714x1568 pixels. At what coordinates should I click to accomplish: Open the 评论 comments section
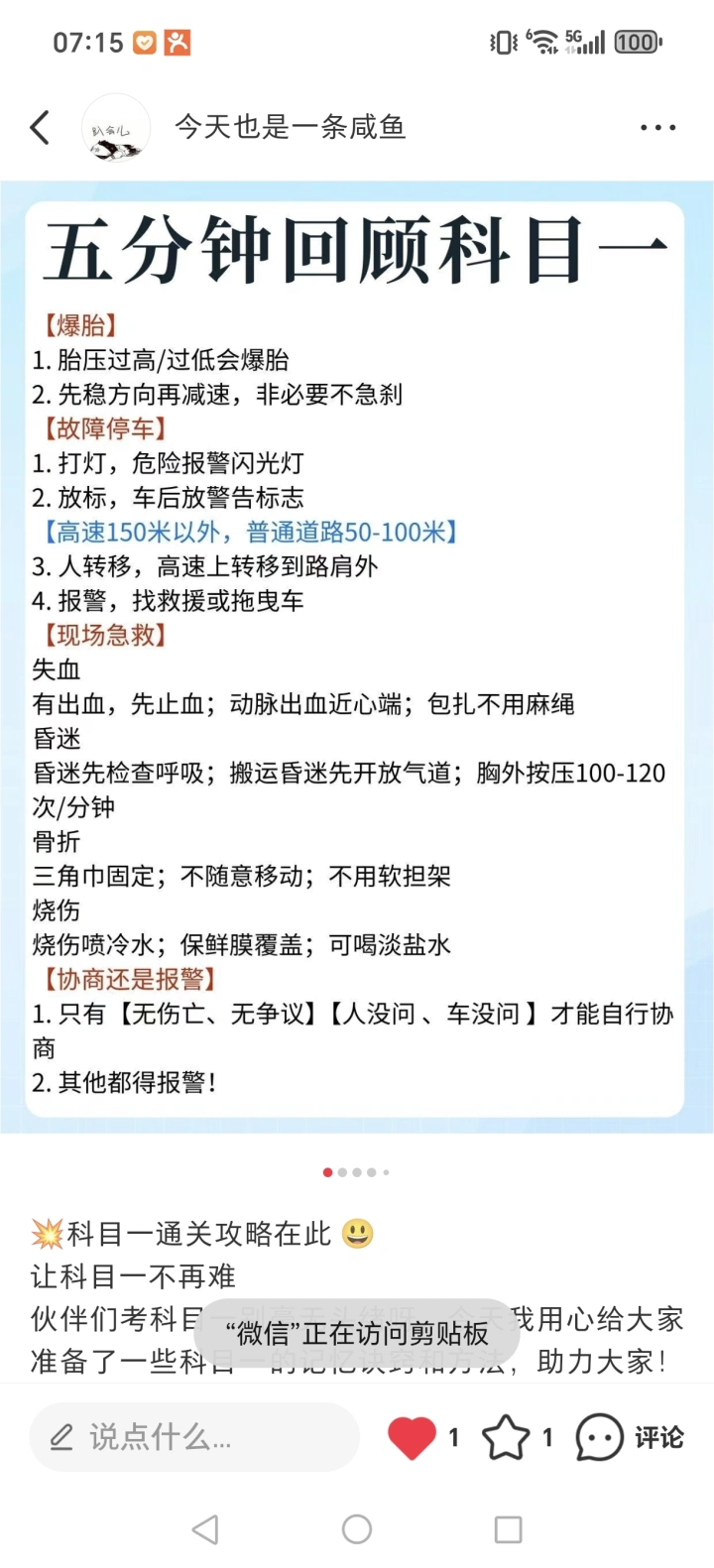(630, 1437)
